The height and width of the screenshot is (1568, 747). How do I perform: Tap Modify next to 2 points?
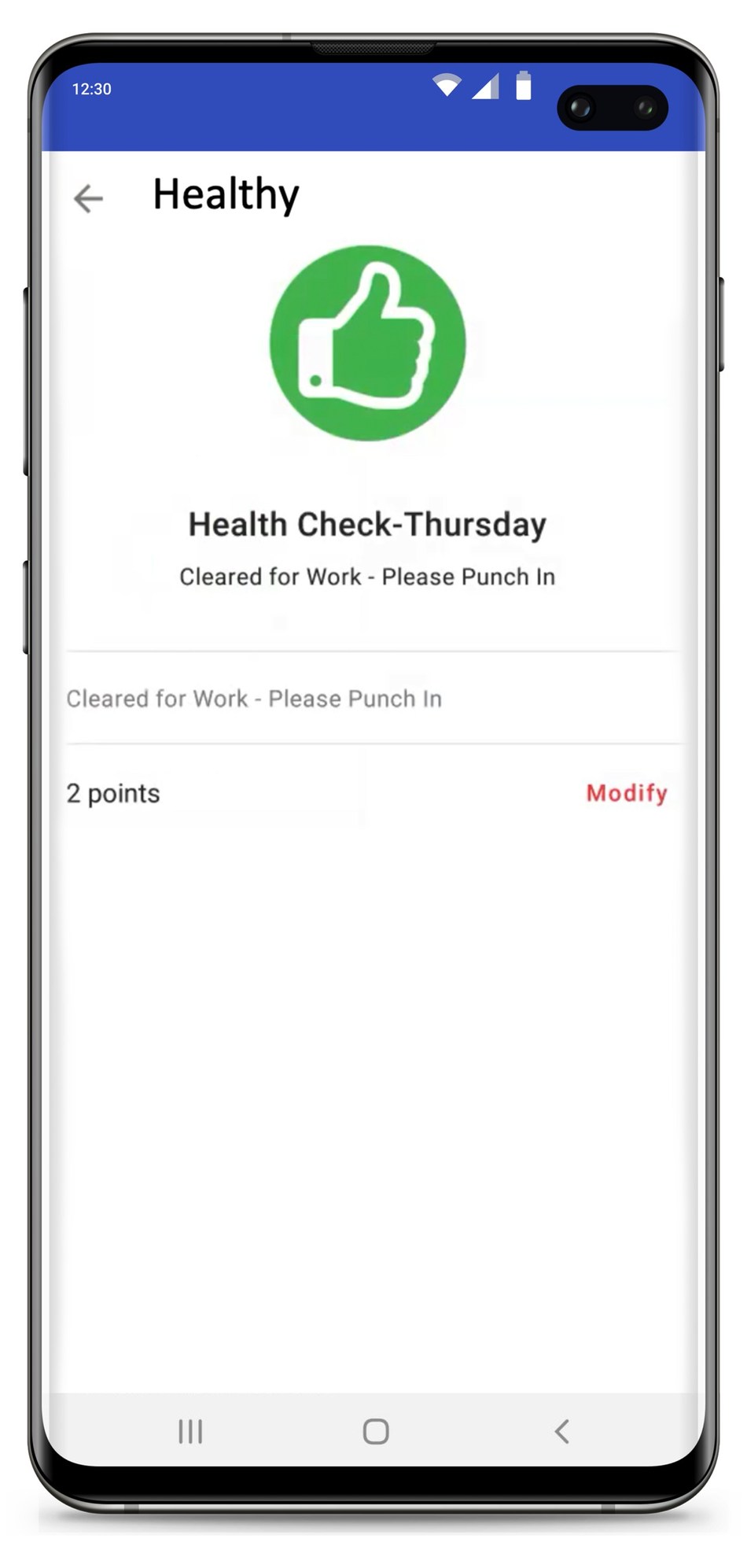coord(627,793)
